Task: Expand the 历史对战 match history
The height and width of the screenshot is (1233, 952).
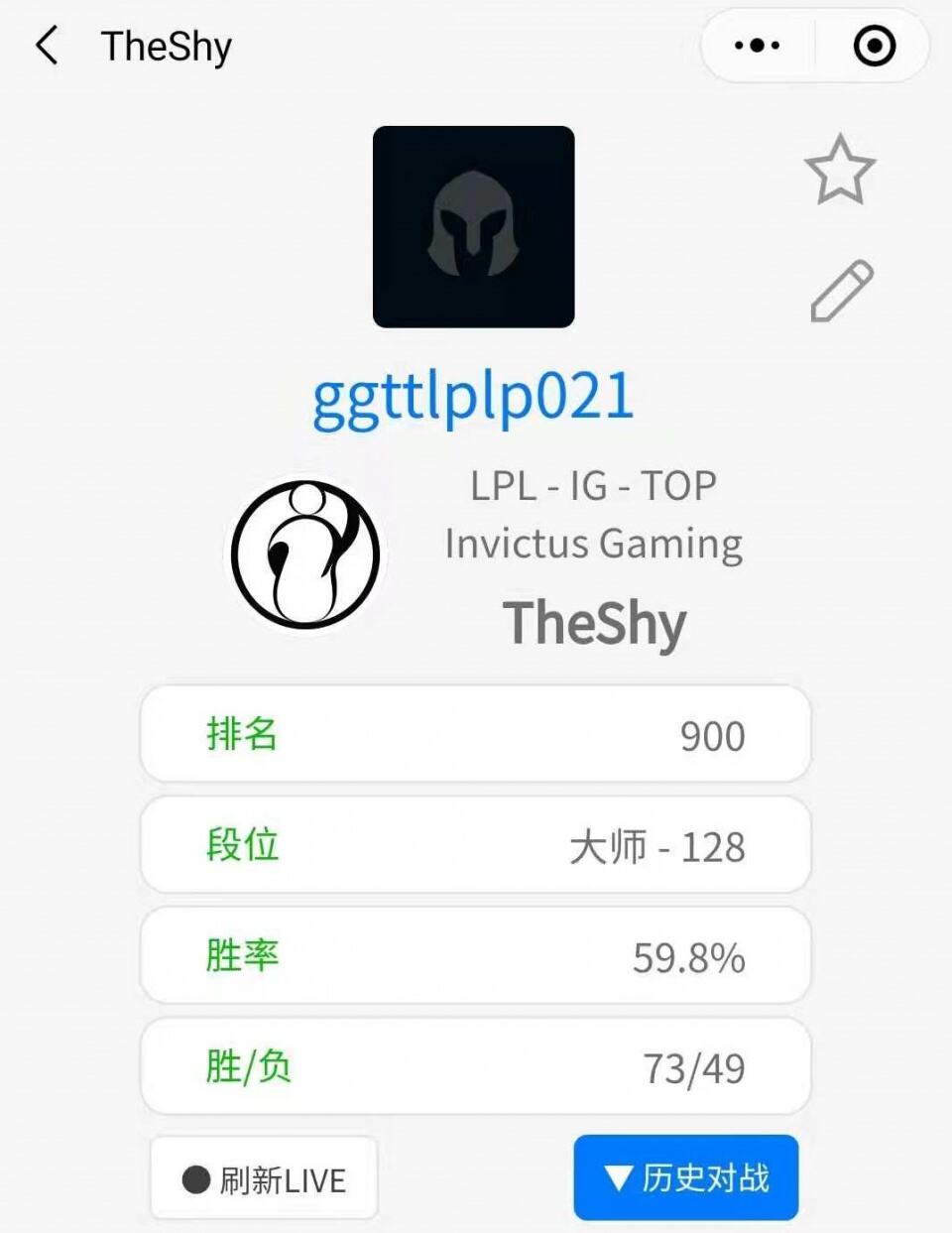Action: coord(686,1177)
